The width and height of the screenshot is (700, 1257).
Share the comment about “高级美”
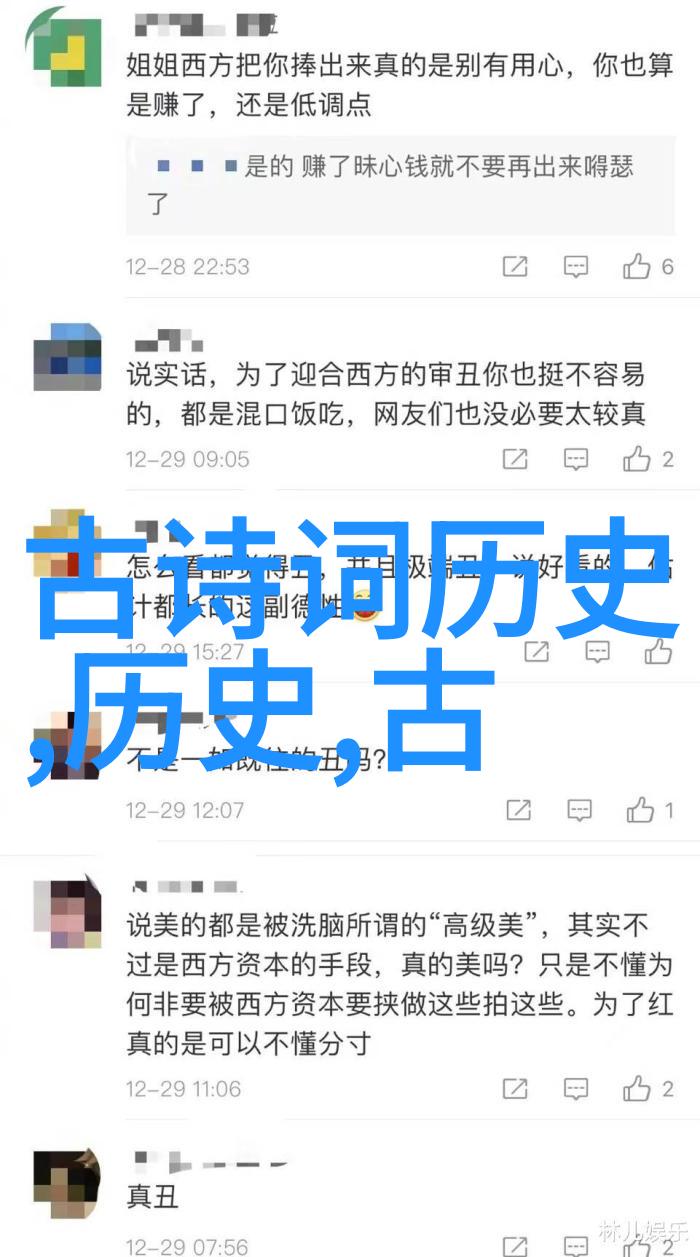pyautogui.click(x=515, y=1088)
